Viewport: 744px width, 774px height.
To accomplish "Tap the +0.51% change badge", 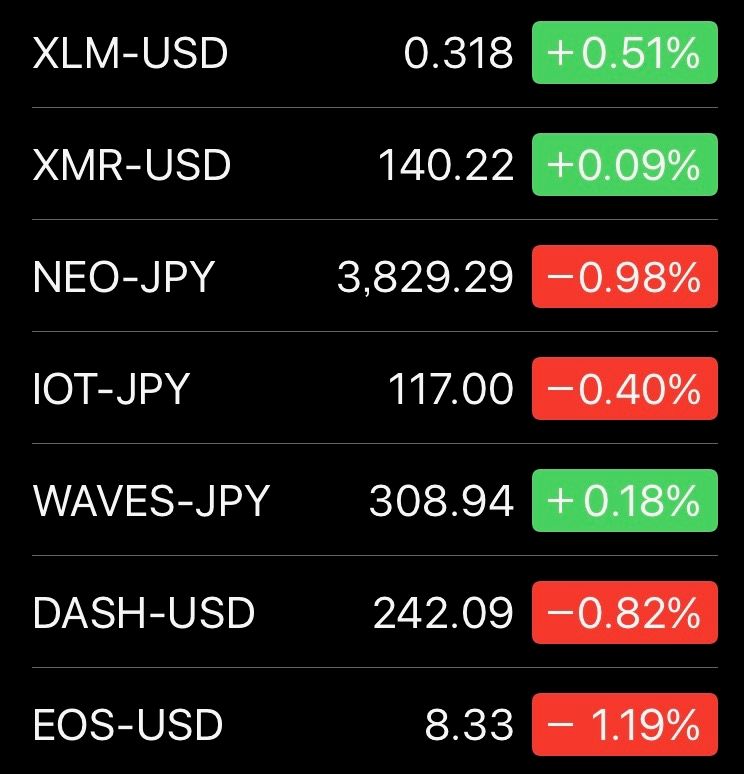I will (625, 53).
